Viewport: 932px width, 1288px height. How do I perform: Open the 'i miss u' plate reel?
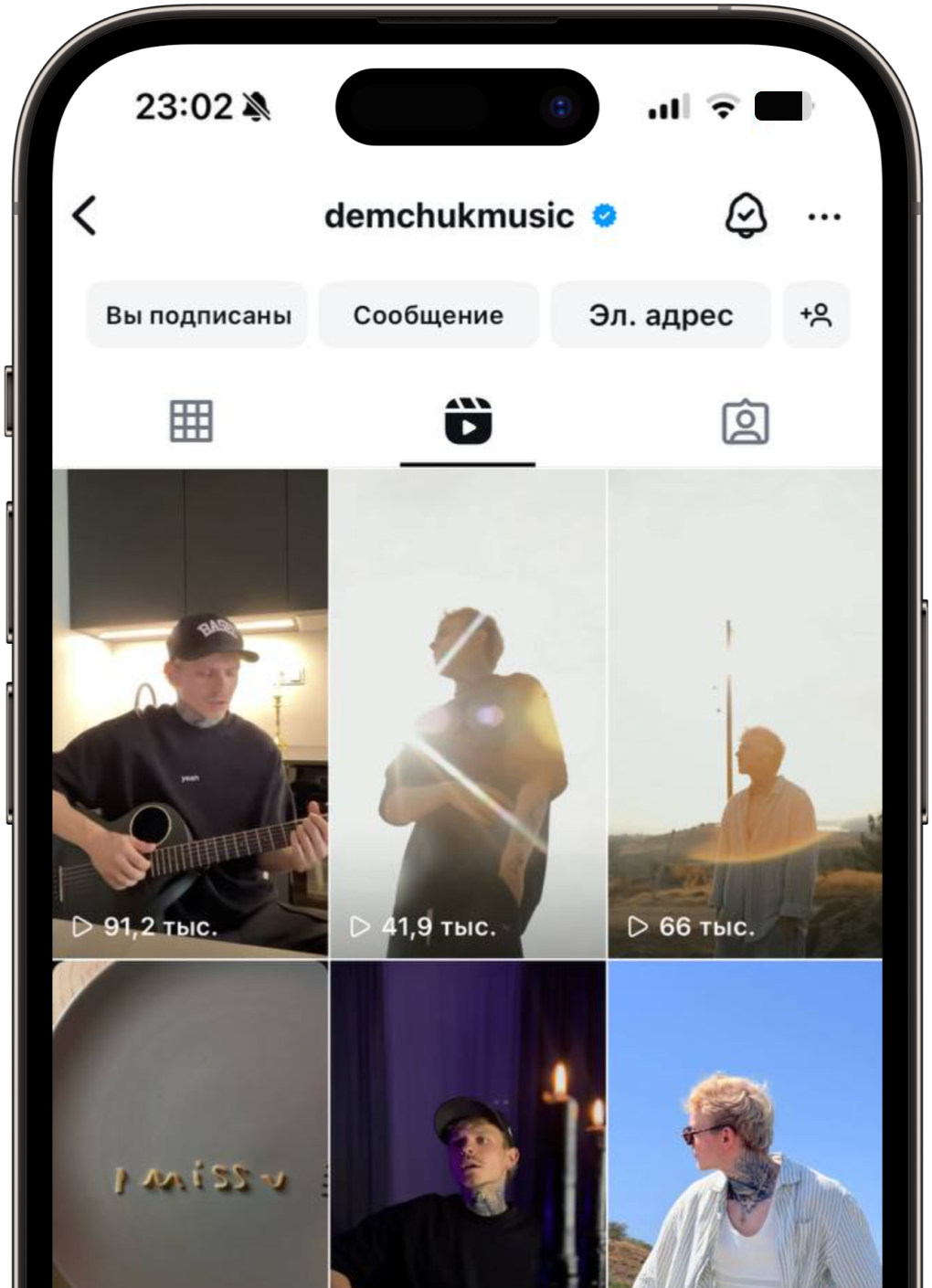click(x=190, y=1124)
